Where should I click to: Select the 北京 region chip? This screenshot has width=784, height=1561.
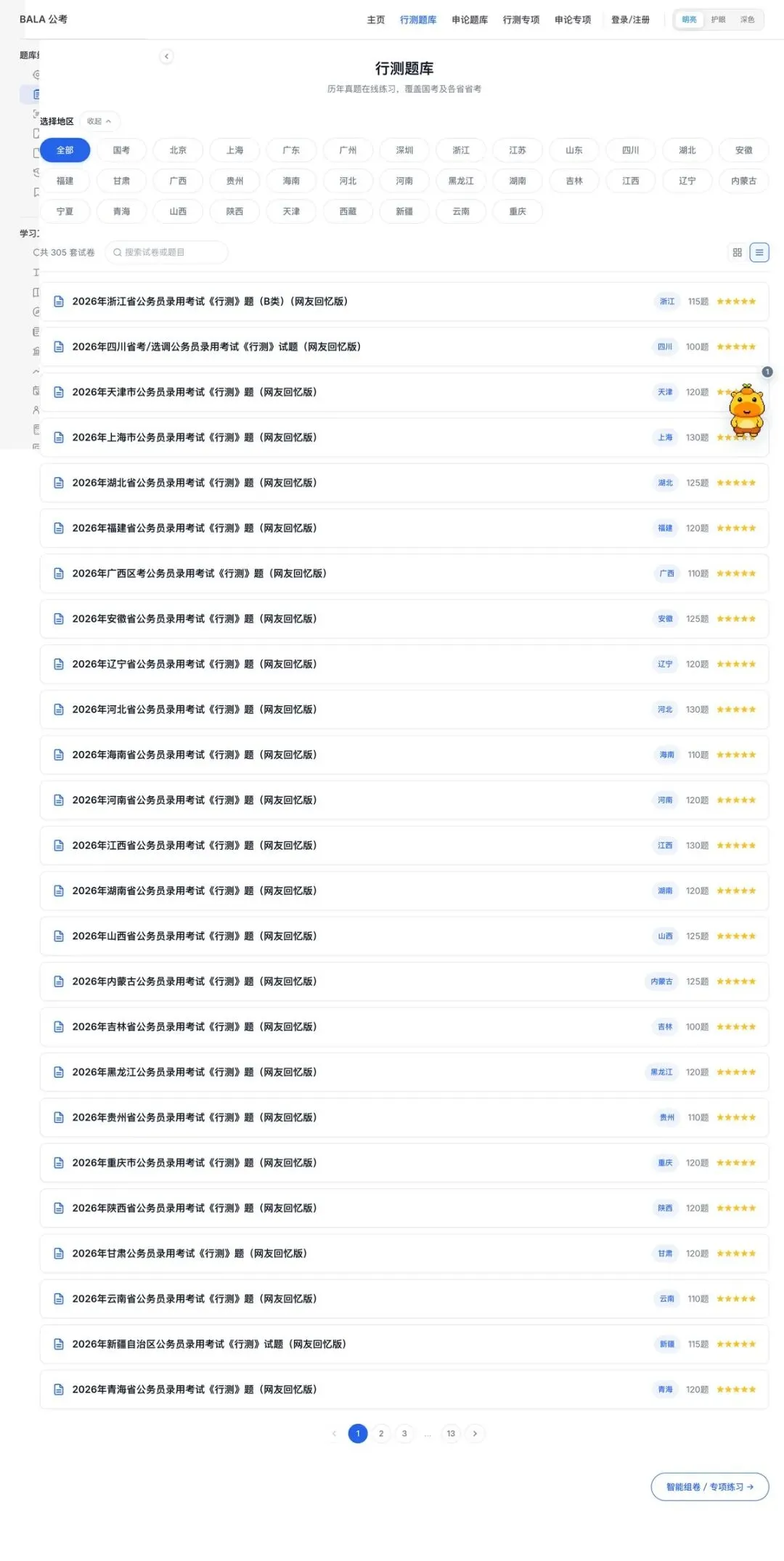click(x=178, y=150)
